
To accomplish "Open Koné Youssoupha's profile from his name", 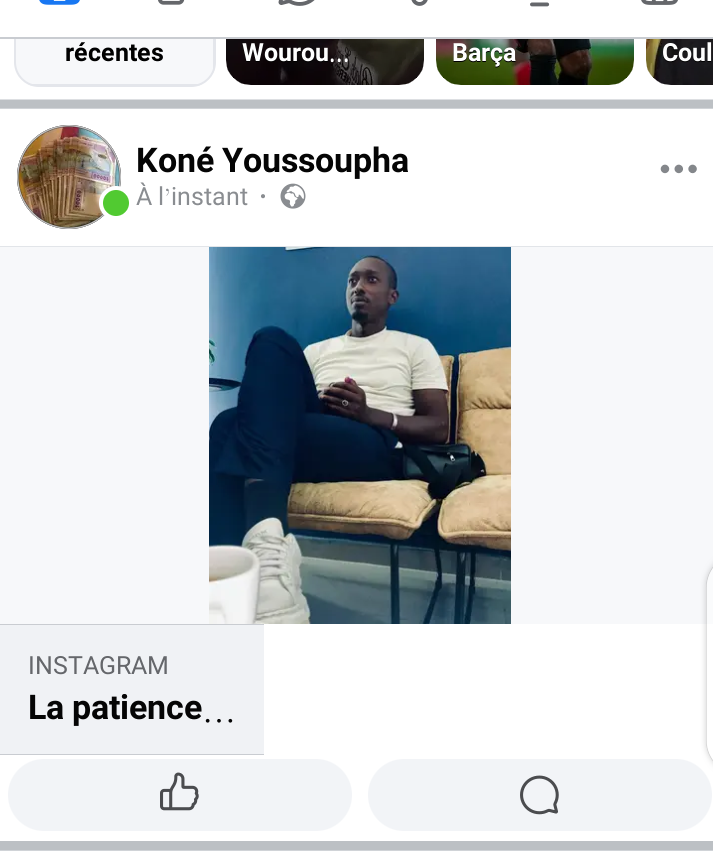I will (272, 160).
